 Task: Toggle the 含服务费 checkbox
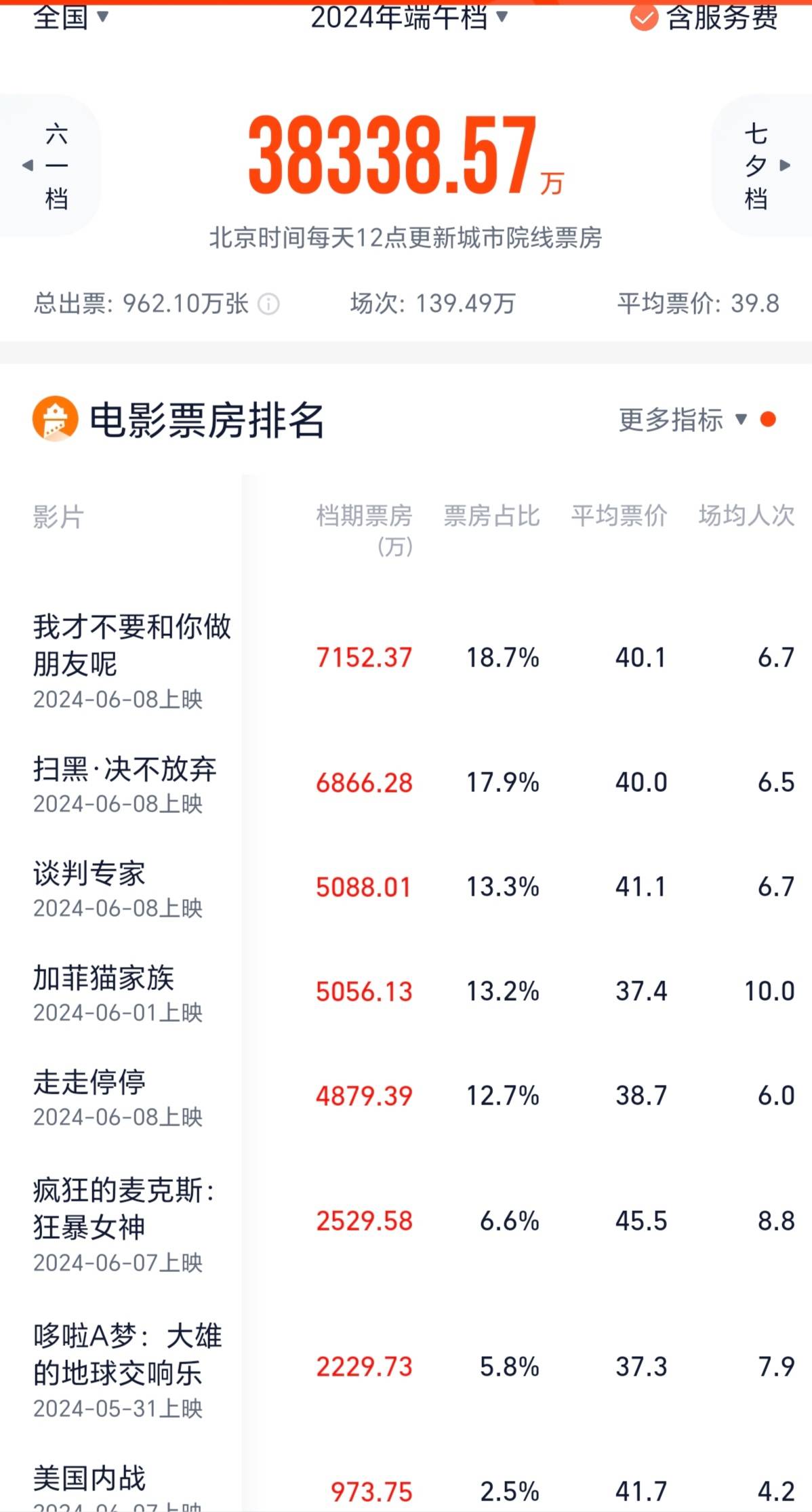(645, 18)
